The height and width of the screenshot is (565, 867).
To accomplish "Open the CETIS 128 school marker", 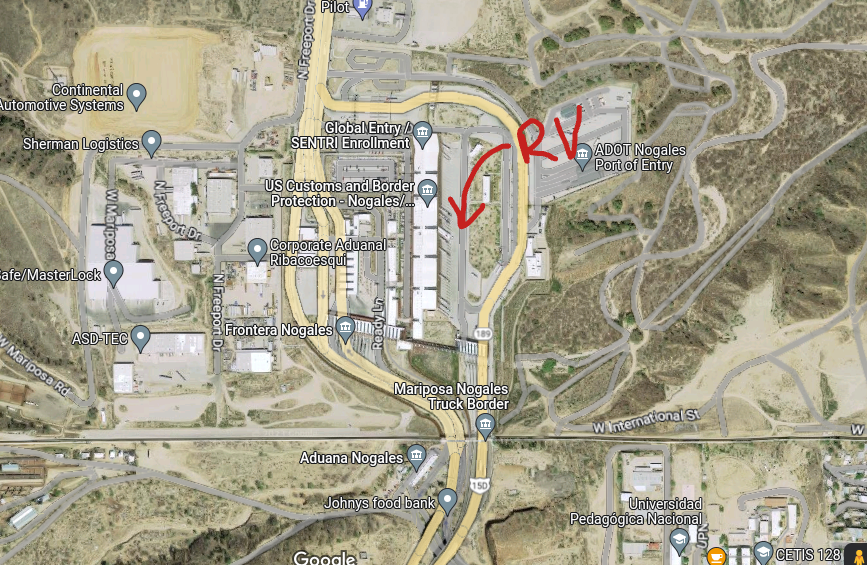I will [764, 552].
